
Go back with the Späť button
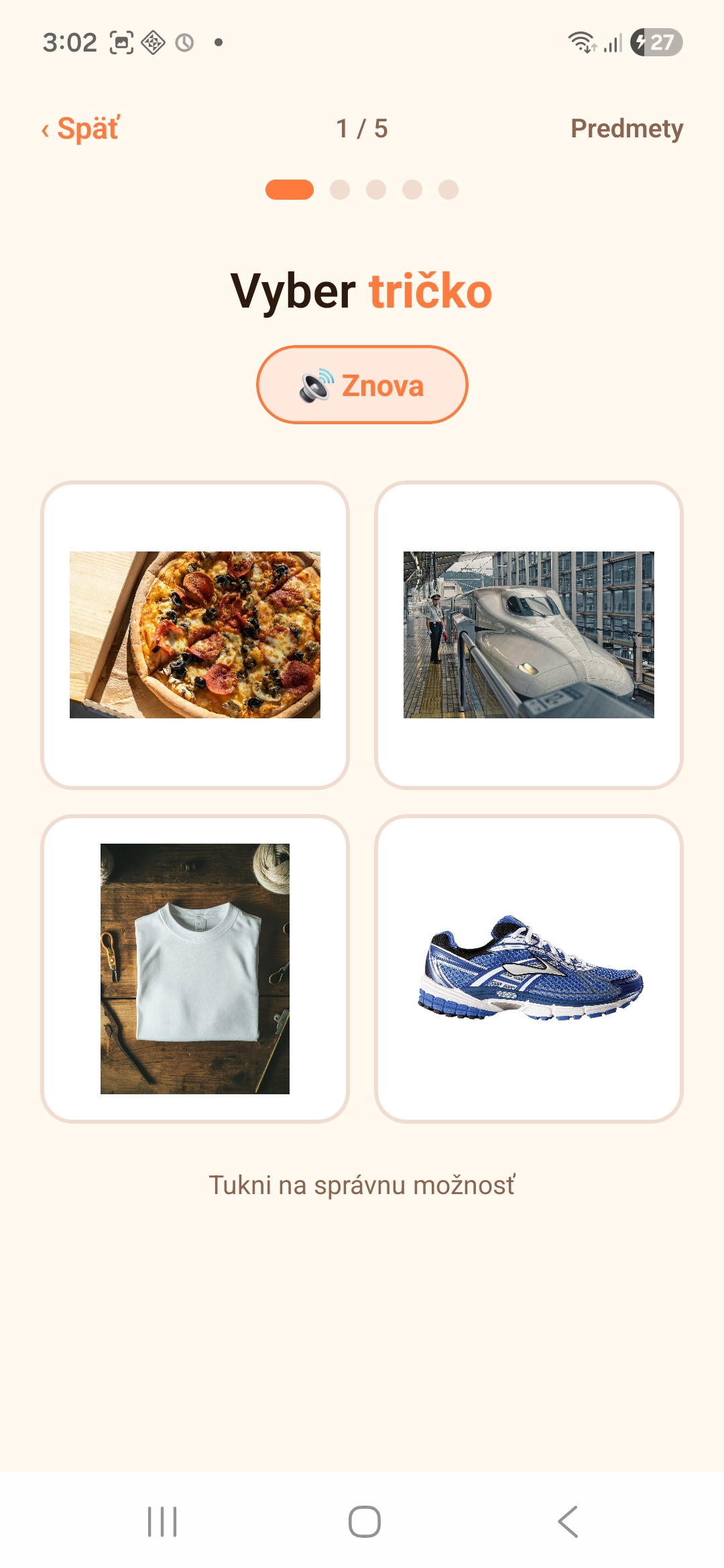tap(80, 129)
